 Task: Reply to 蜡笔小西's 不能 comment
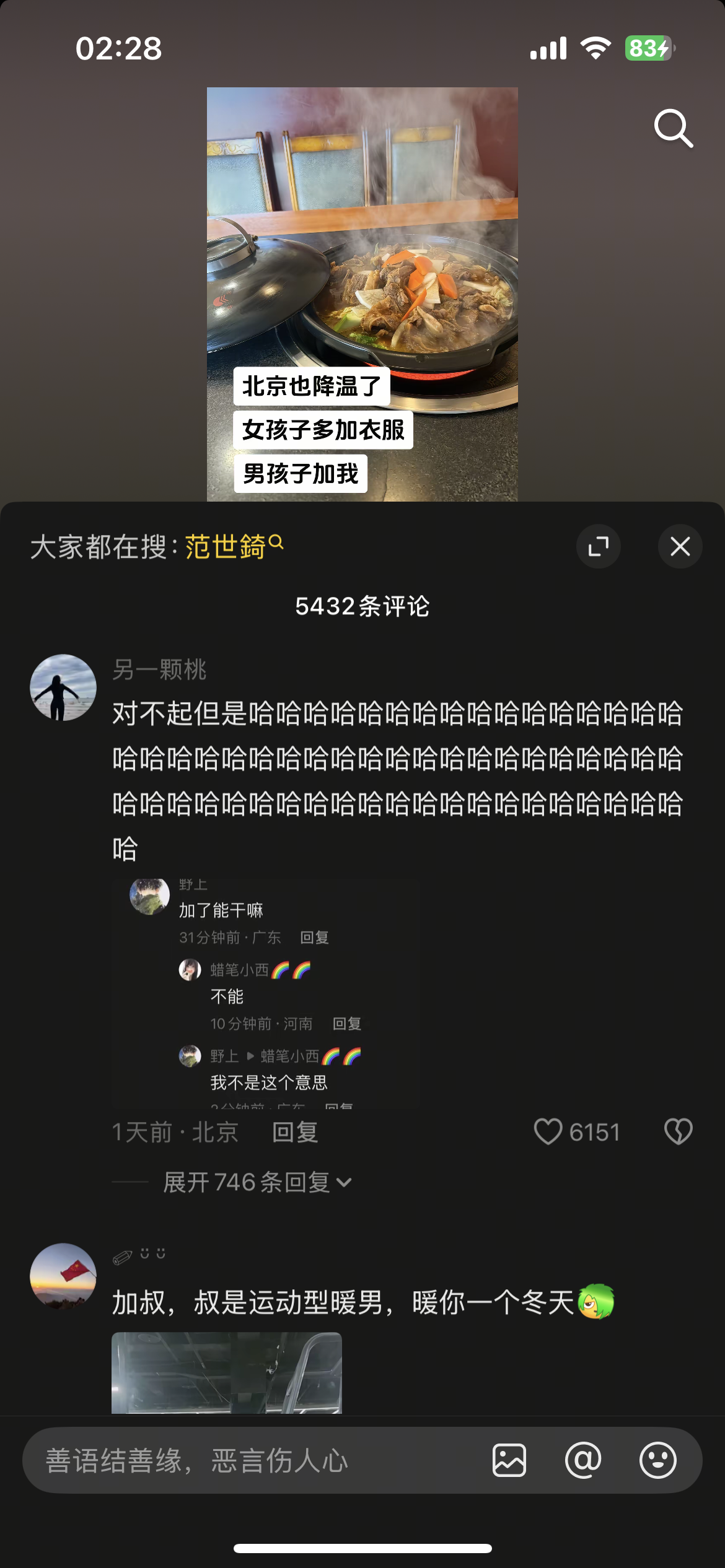[347, 1024]
